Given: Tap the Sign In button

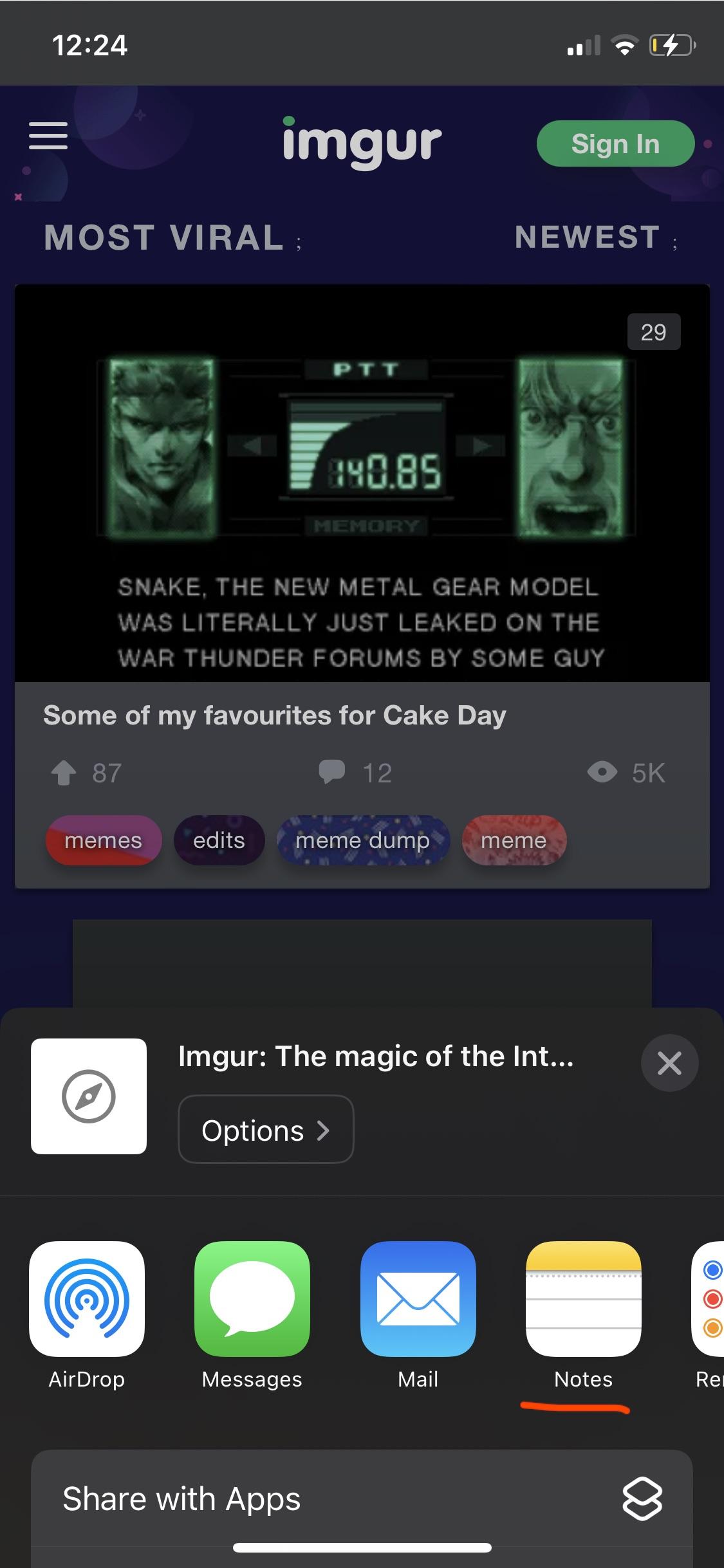Looking at the screenshot, I should 615,143.
